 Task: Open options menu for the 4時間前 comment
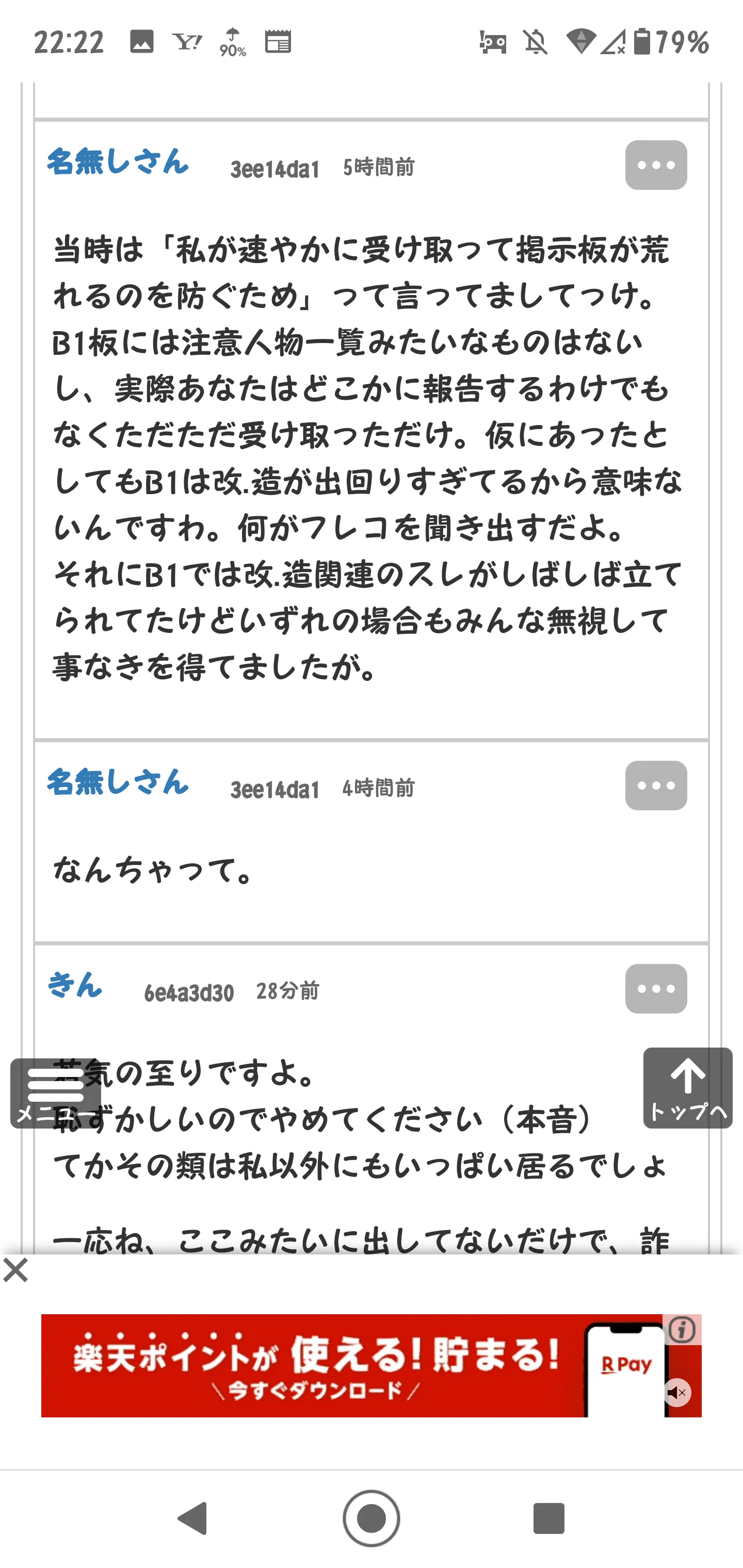pyautogui.click(x=656, y=785)
